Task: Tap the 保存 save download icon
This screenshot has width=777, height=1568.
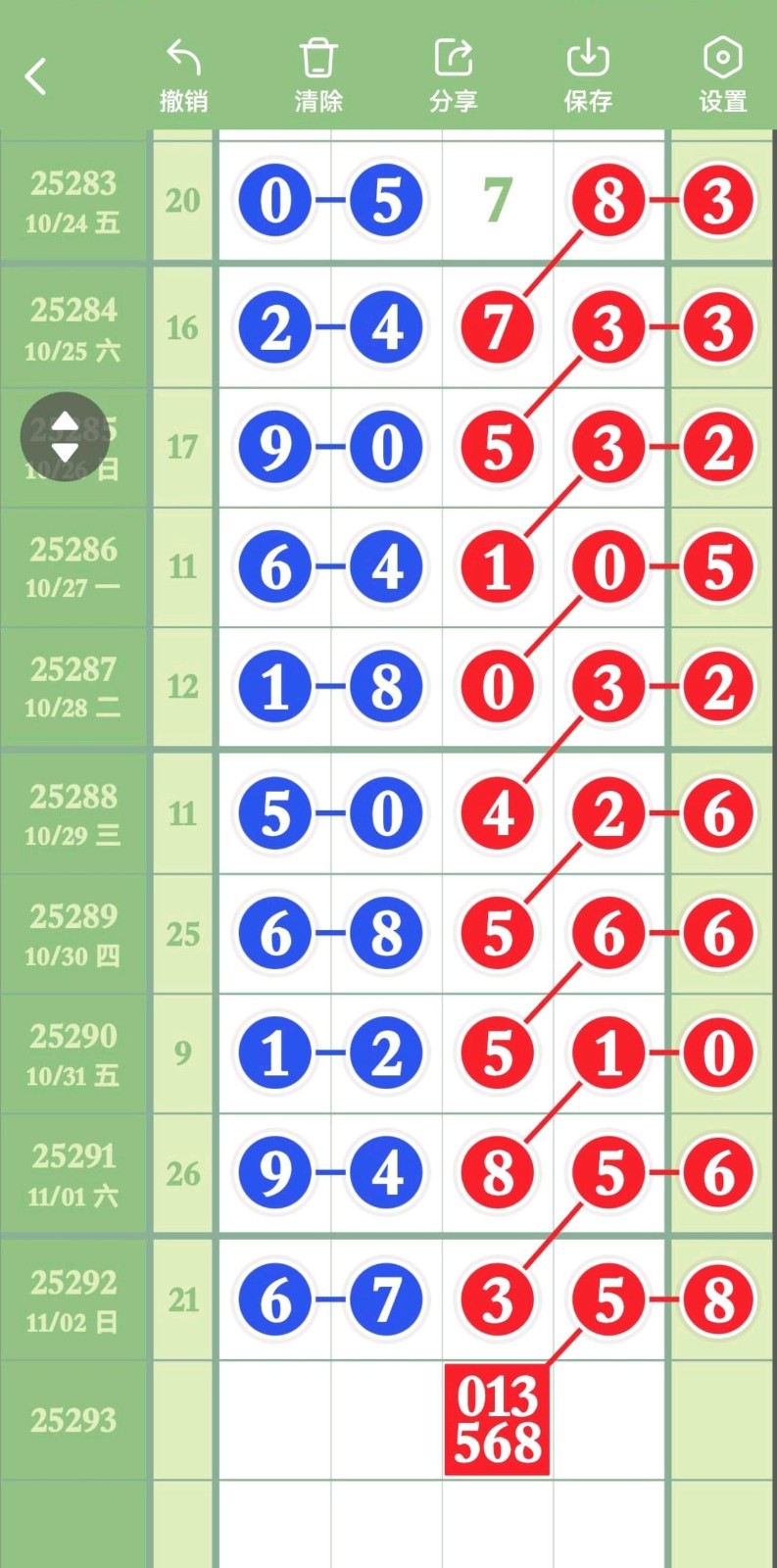Action: pos(587,57)
